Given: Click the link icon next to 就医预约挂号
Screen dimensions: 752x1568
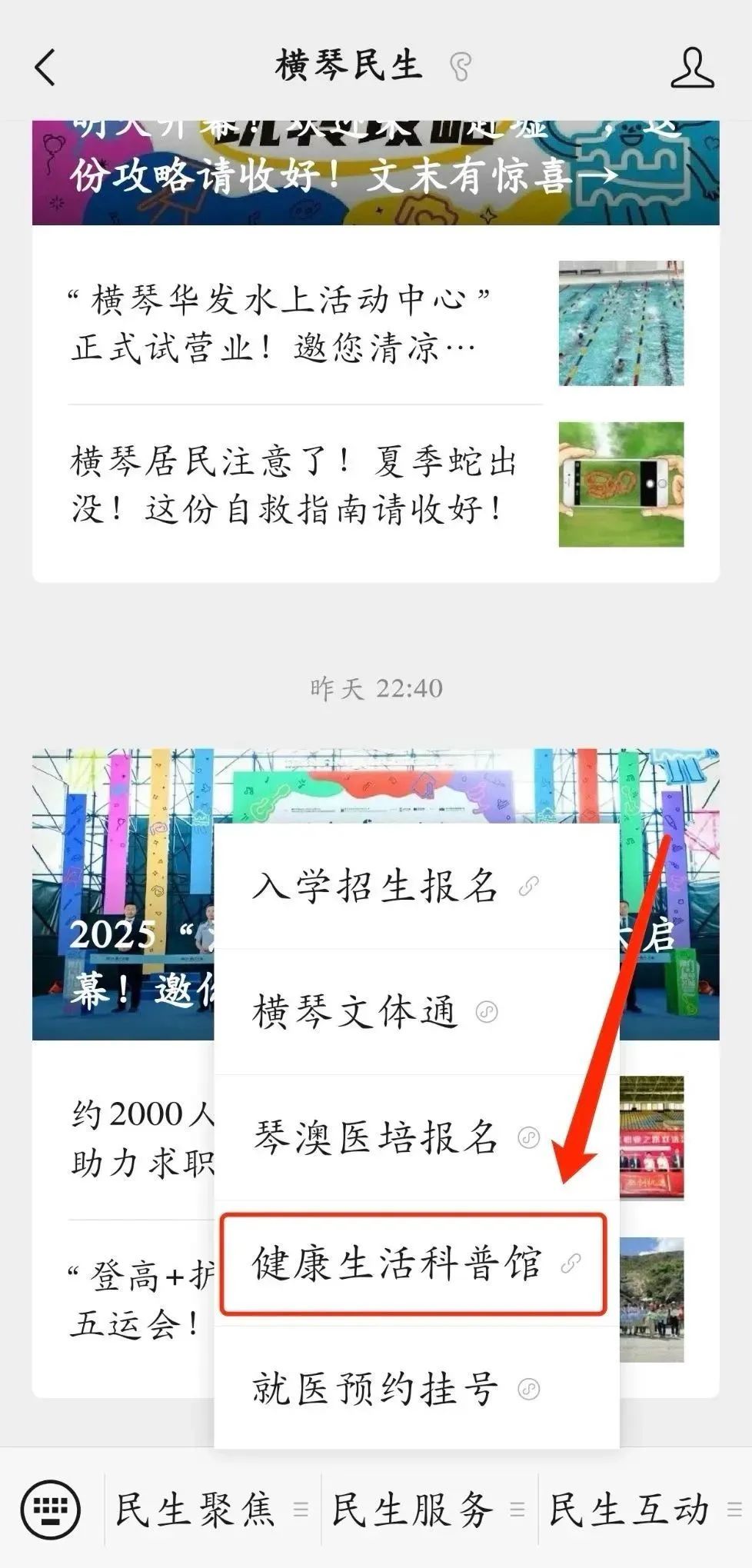Looking at the screenshot, I should point(529,1389).
